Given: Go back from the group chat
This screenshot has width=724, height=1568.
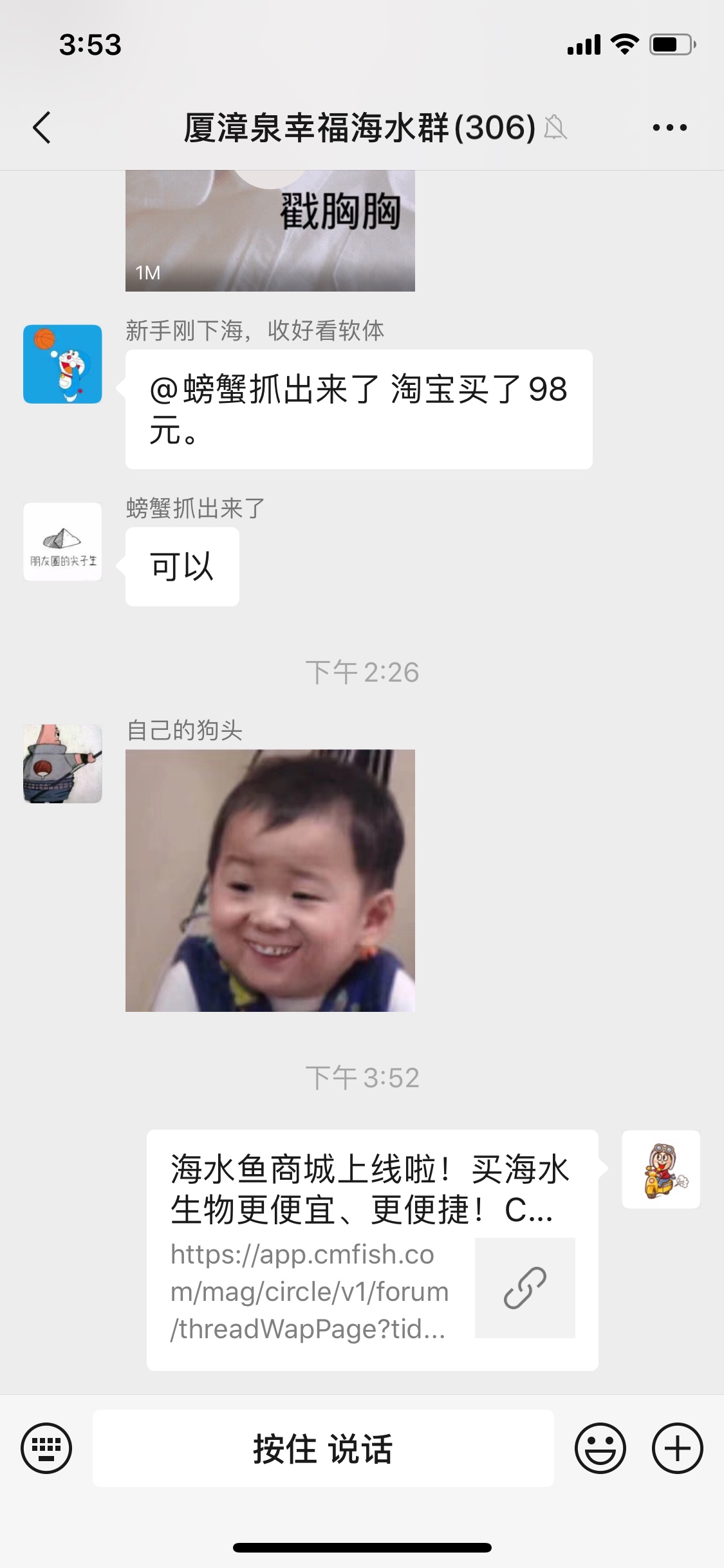Looking at the screenshot, I should click(42, 127).
